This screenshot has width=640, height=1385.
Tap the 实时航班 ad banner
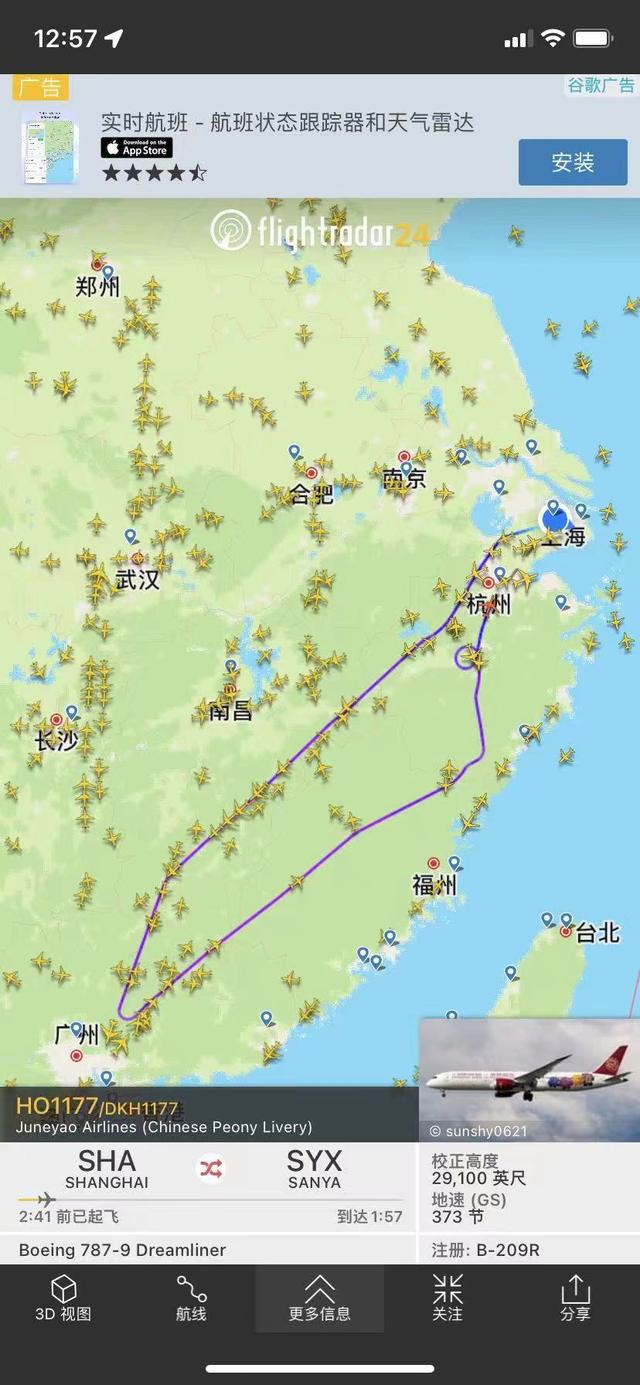pyautogui.click(x=287, y=123)
